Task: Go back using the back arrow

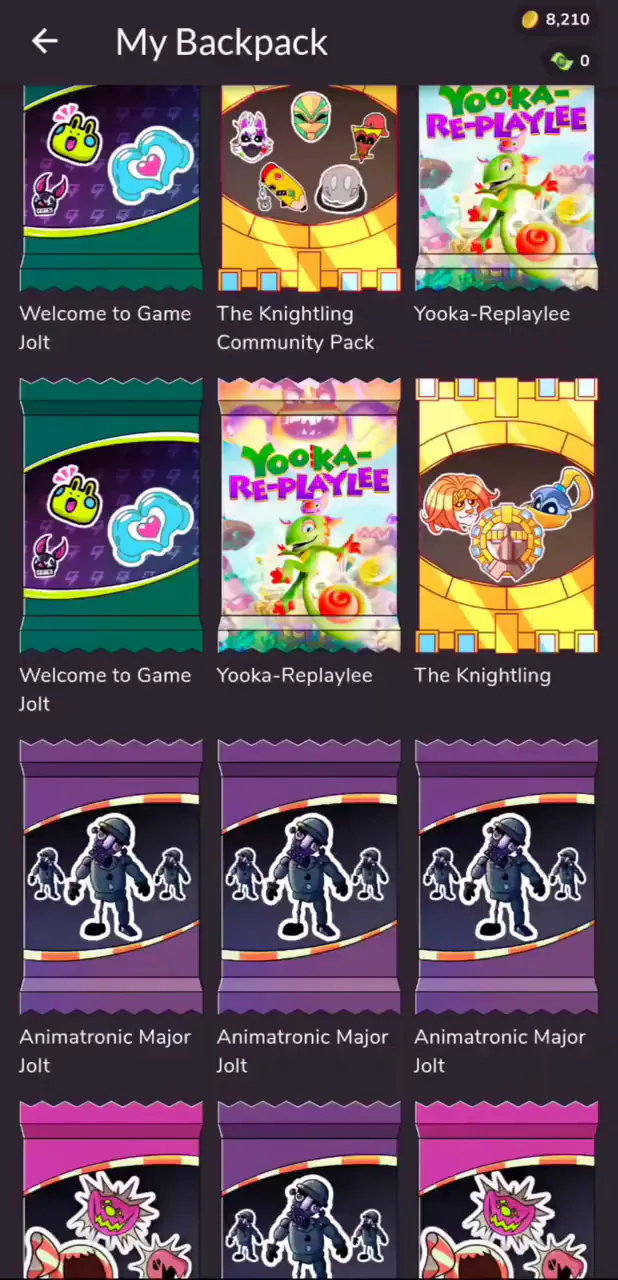Action: pyautogui.click(x=44, y=41)
